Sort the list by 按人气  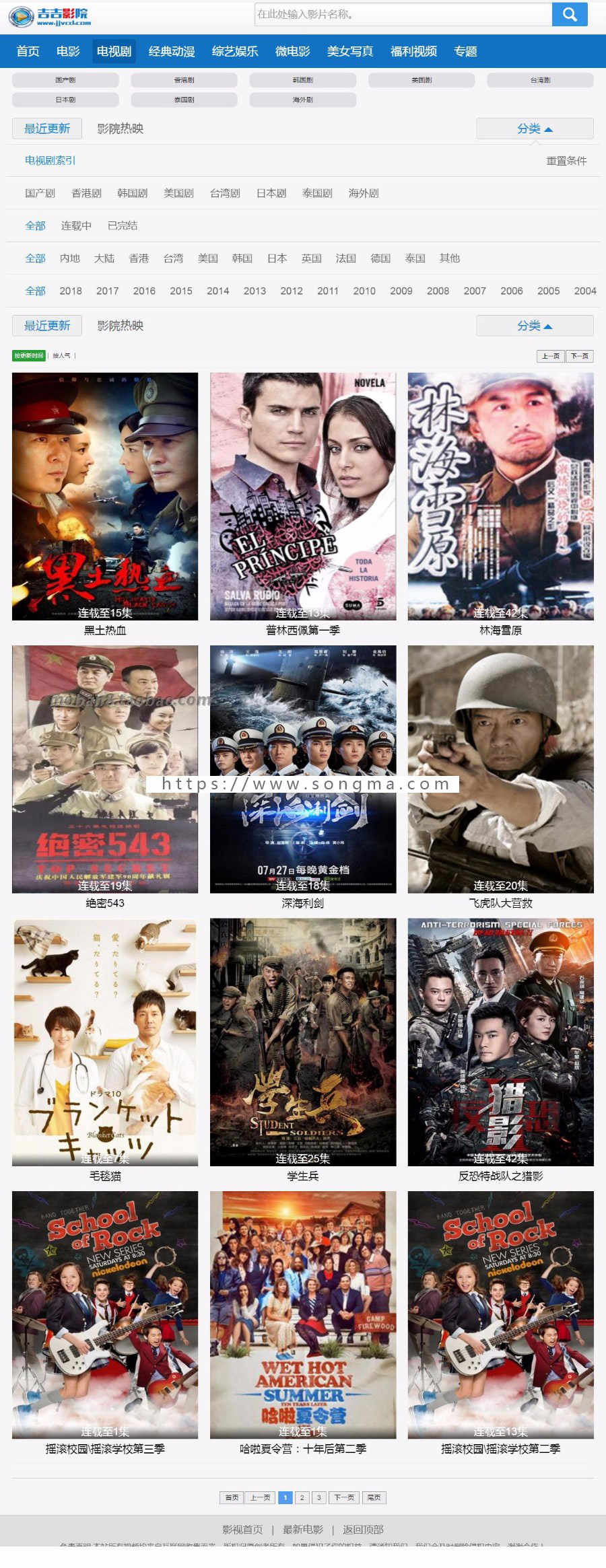62,355
